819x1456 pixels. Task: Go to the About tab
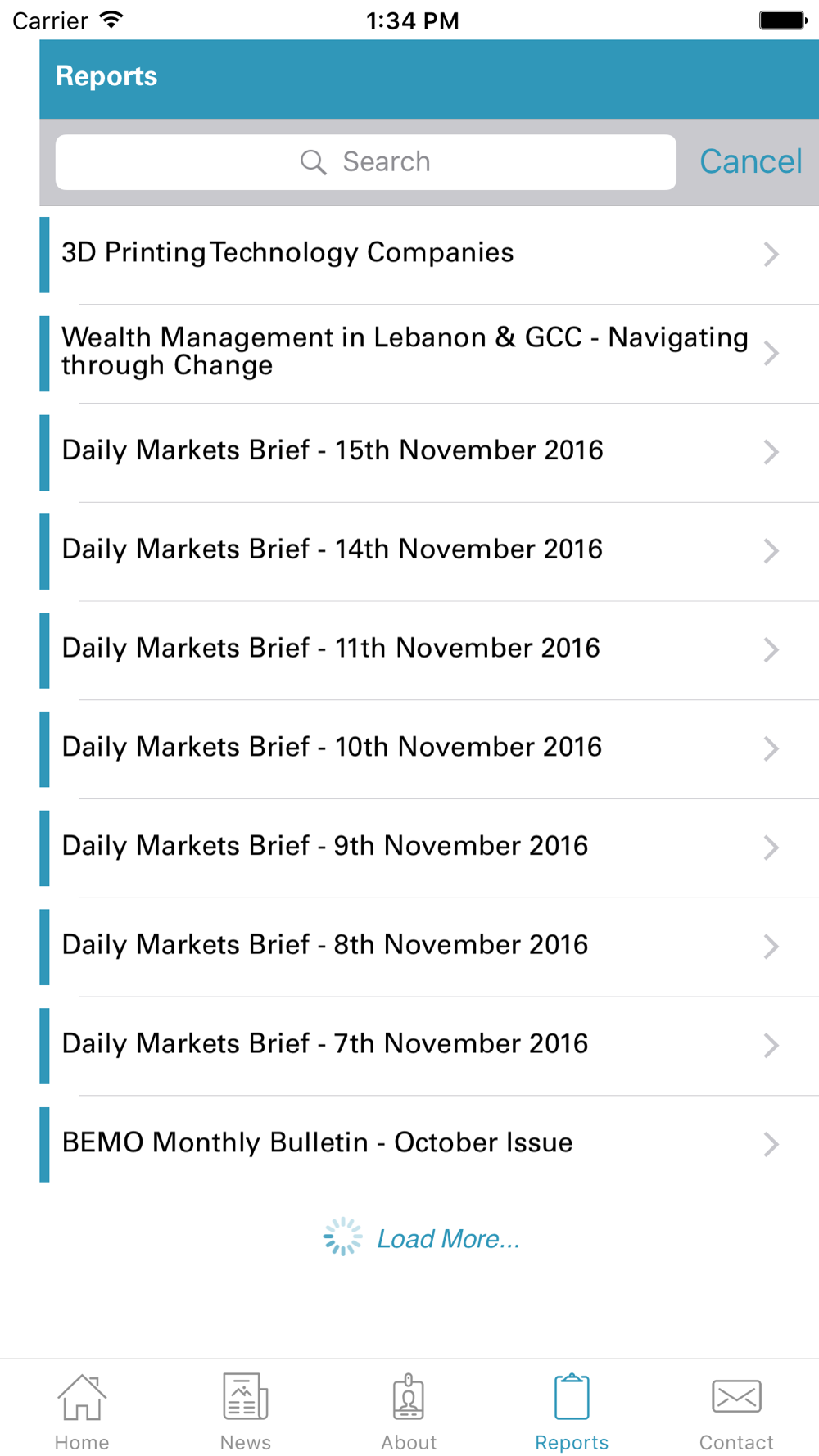pos(409,1412)
